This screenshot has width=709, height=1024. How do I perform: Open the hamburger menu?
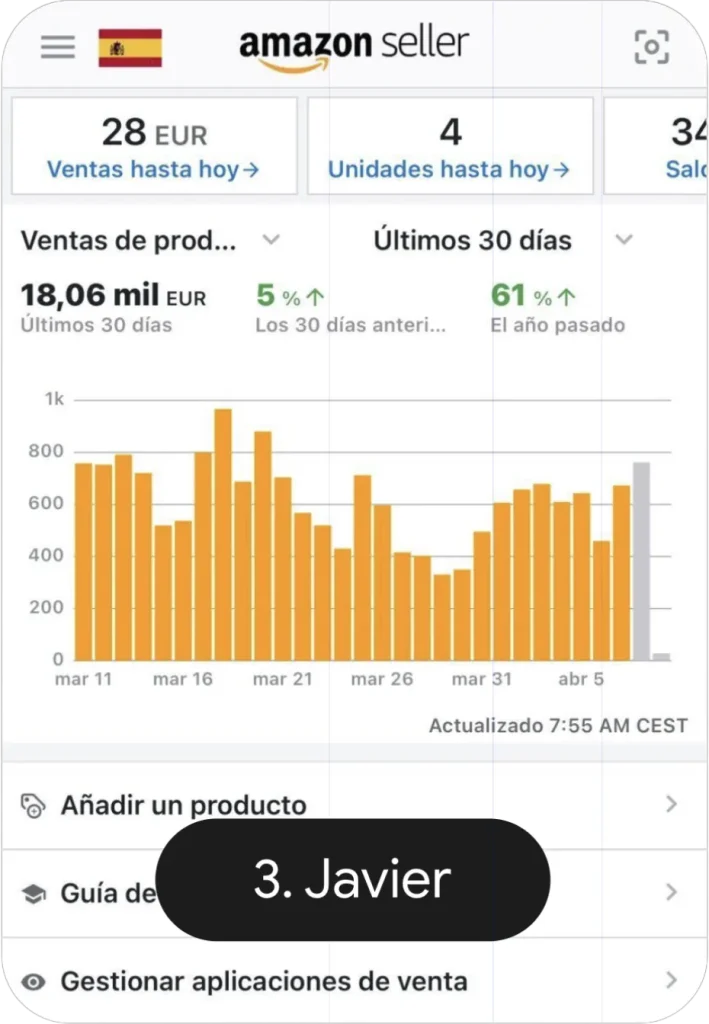click(x=58, y=47)
